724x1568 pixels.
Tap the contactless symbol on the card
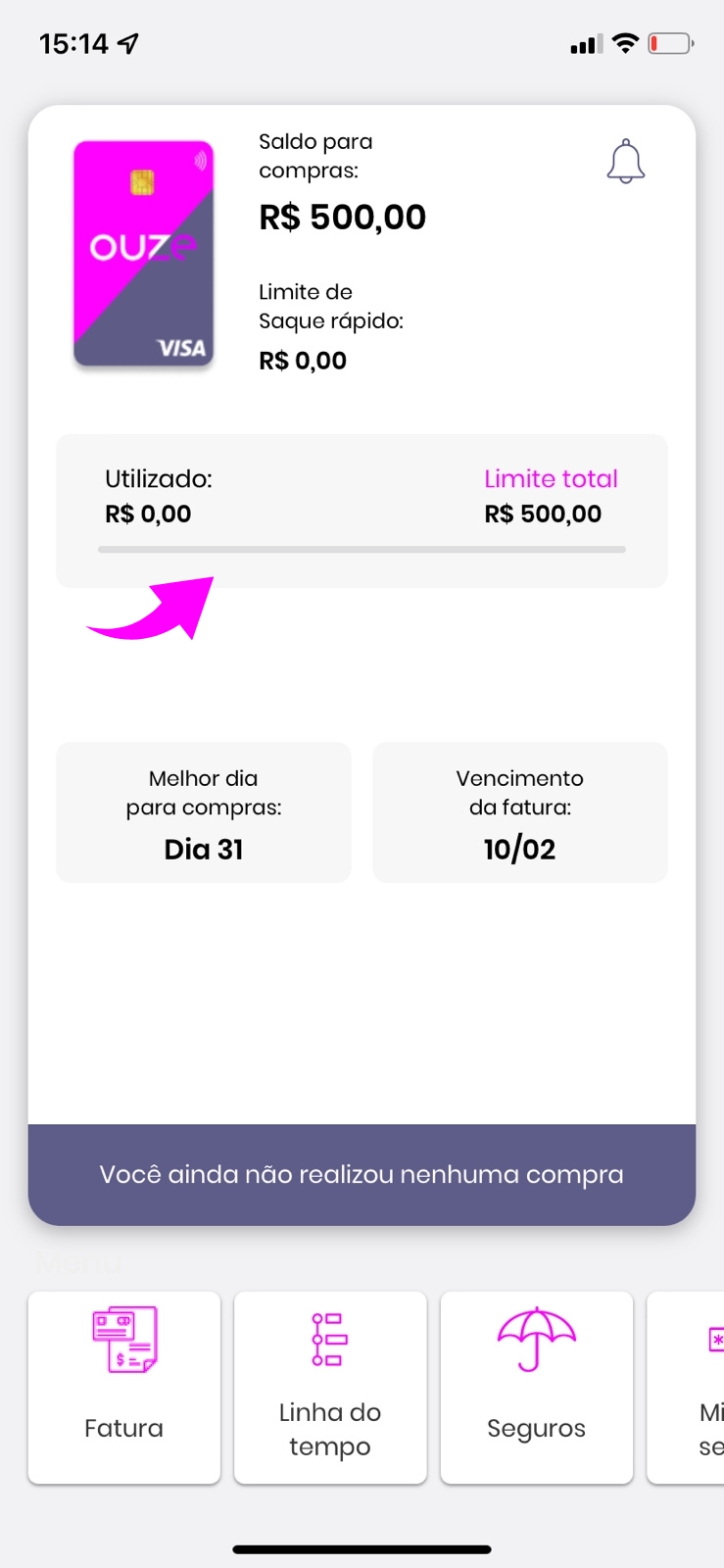[x=201, y=157]
